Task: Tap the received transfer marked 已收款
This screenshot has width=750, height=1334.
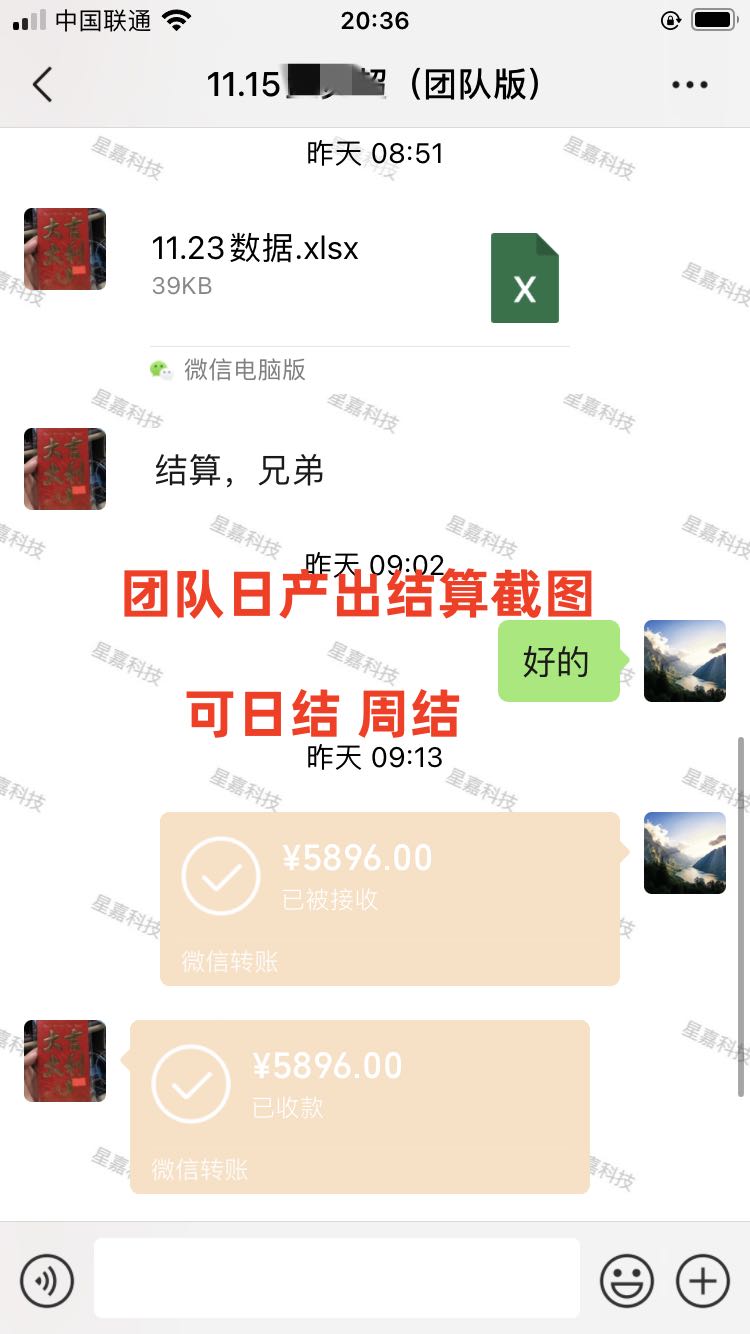Action: 360,1107
